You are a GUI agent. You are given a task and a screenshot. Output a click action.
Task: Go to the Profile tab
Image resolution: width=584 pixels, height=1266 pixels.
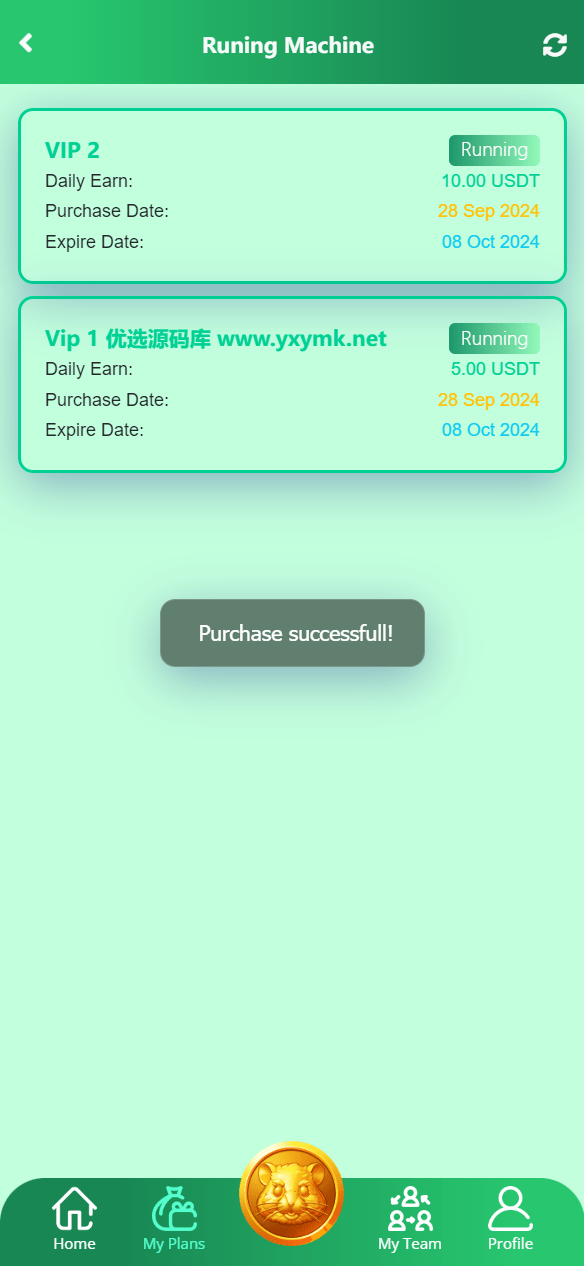[x=510, y=1219]
